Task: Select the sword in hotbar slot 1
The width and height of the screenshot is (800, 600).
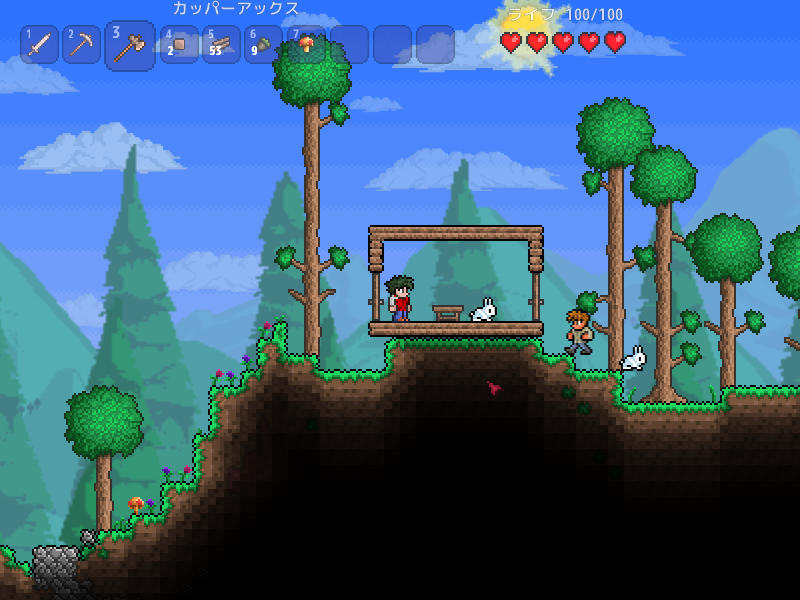Action: coord(40,45)
